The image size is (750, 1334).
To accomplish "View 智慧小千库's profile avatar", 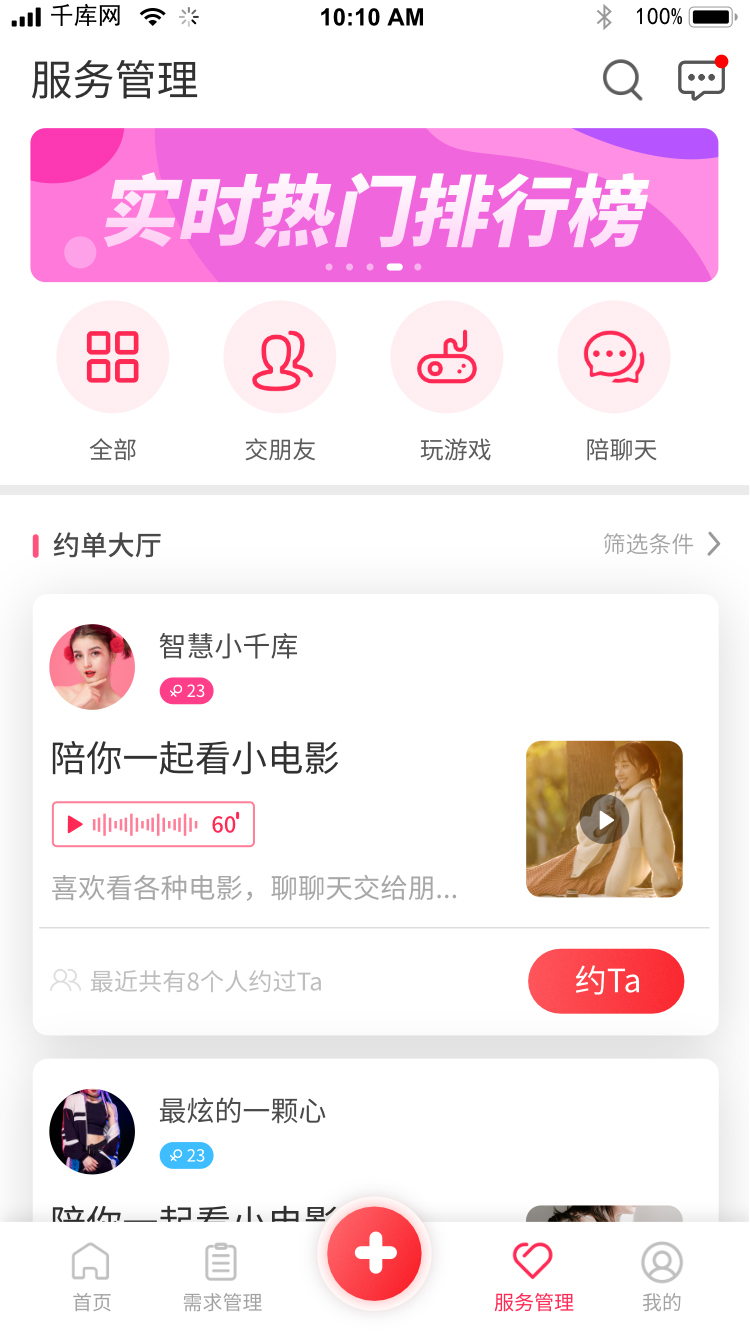I will point(92,667).
